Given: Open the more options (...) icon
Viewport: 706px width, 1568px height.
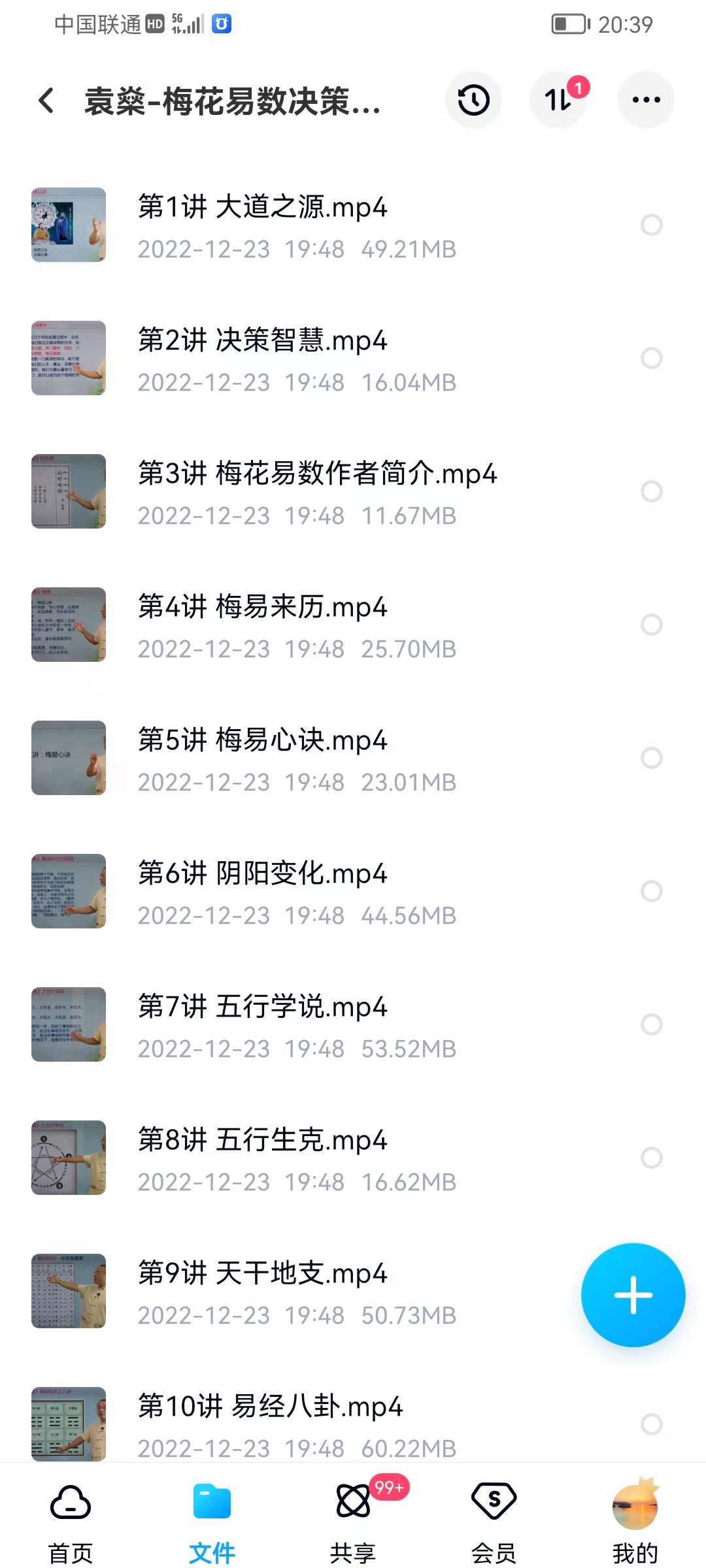Looking at the screenshot, I should [x=646, y=99].
